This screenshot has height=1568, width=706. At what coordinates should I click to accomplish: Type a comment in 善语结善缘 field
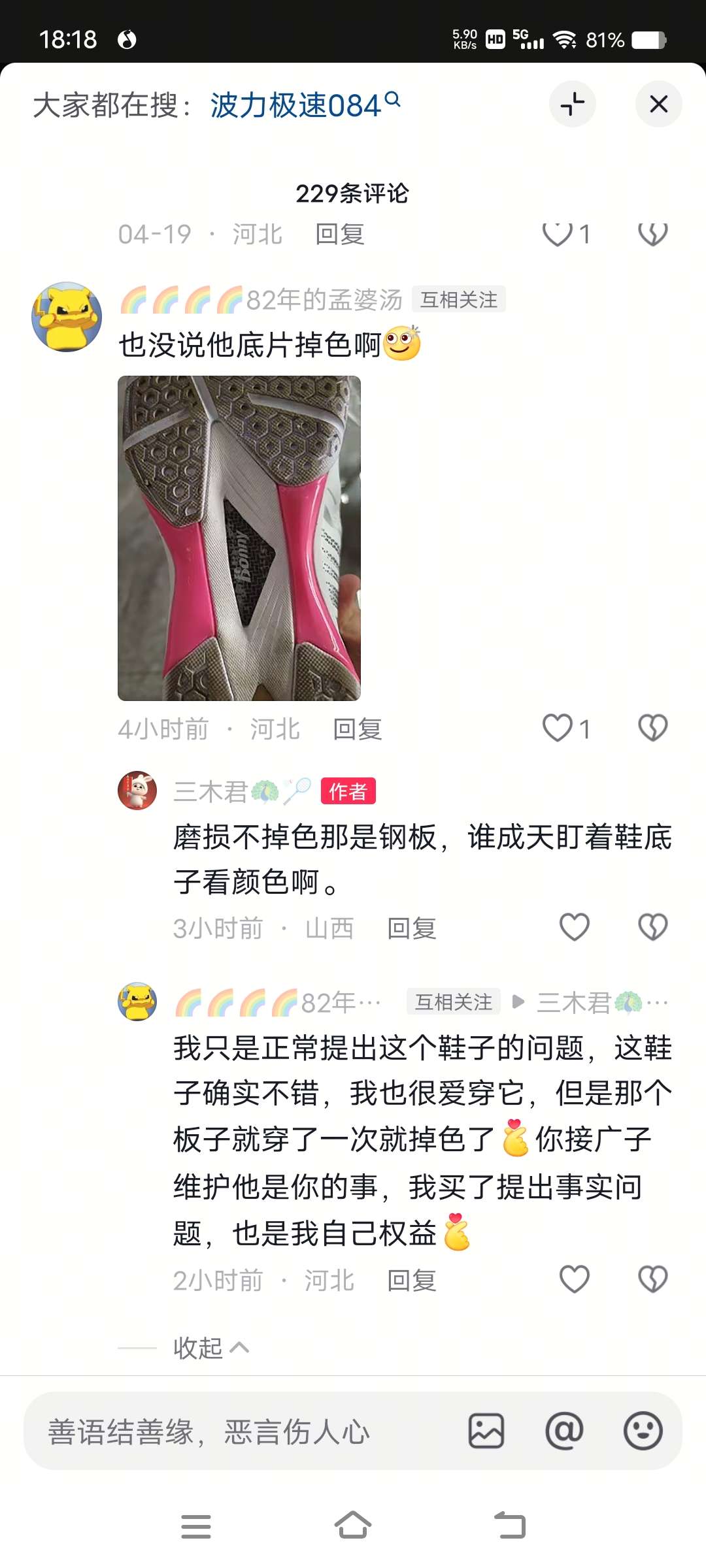pyautogui.click(x=248, y=1431)
